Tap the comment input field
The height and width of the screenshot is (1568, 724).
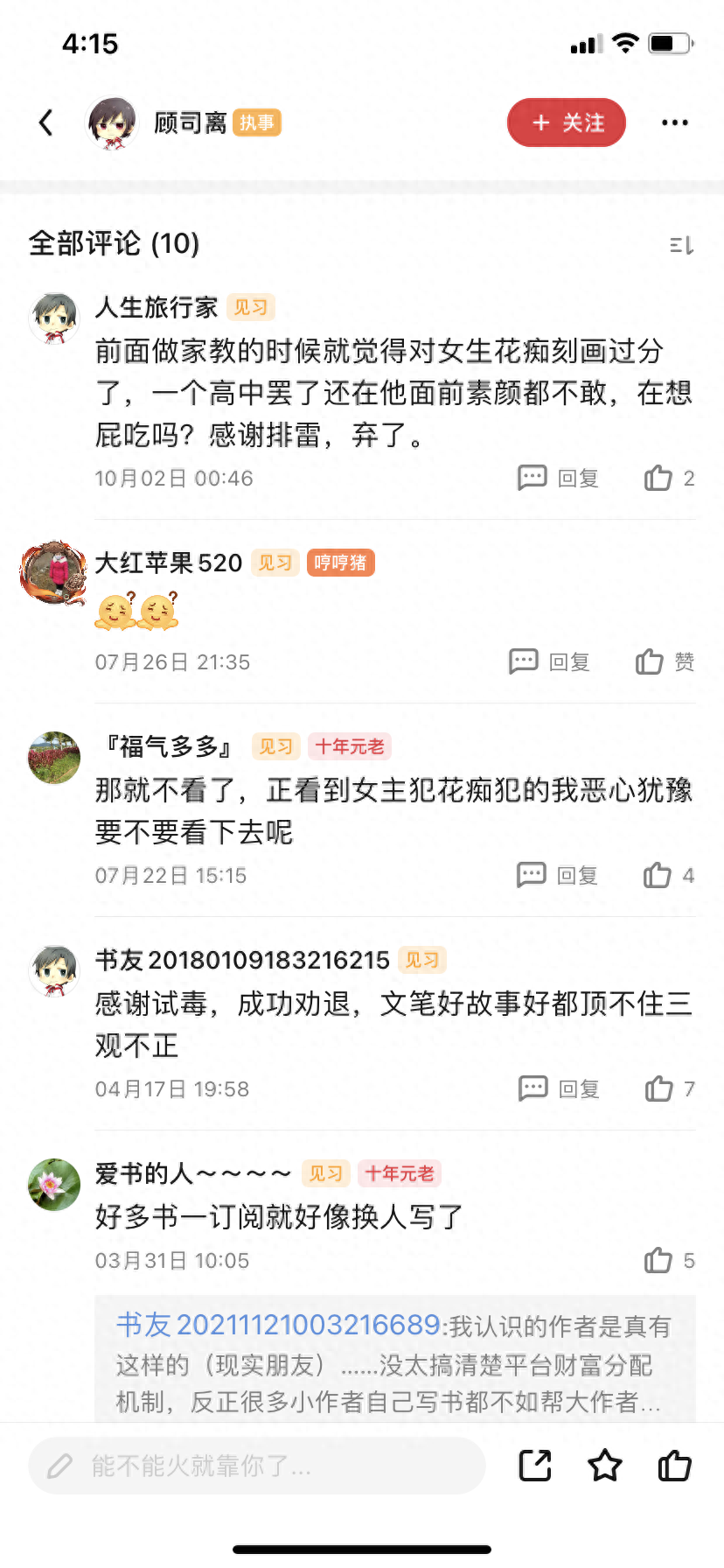pyautogui.click(x=257, y=1466)
